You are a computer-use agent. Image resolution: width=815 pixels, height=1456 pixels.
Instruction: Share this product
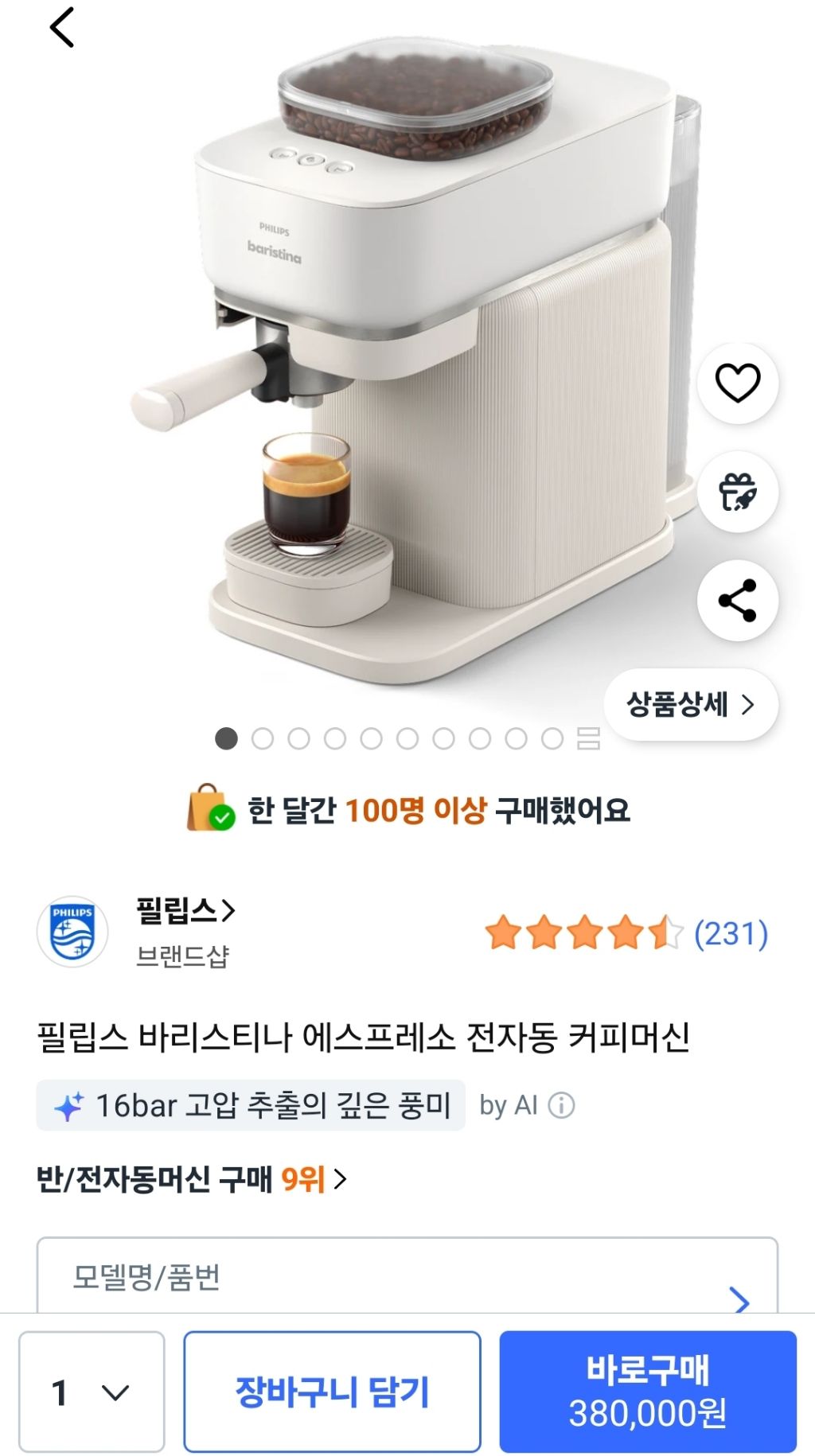coord(737,601)
